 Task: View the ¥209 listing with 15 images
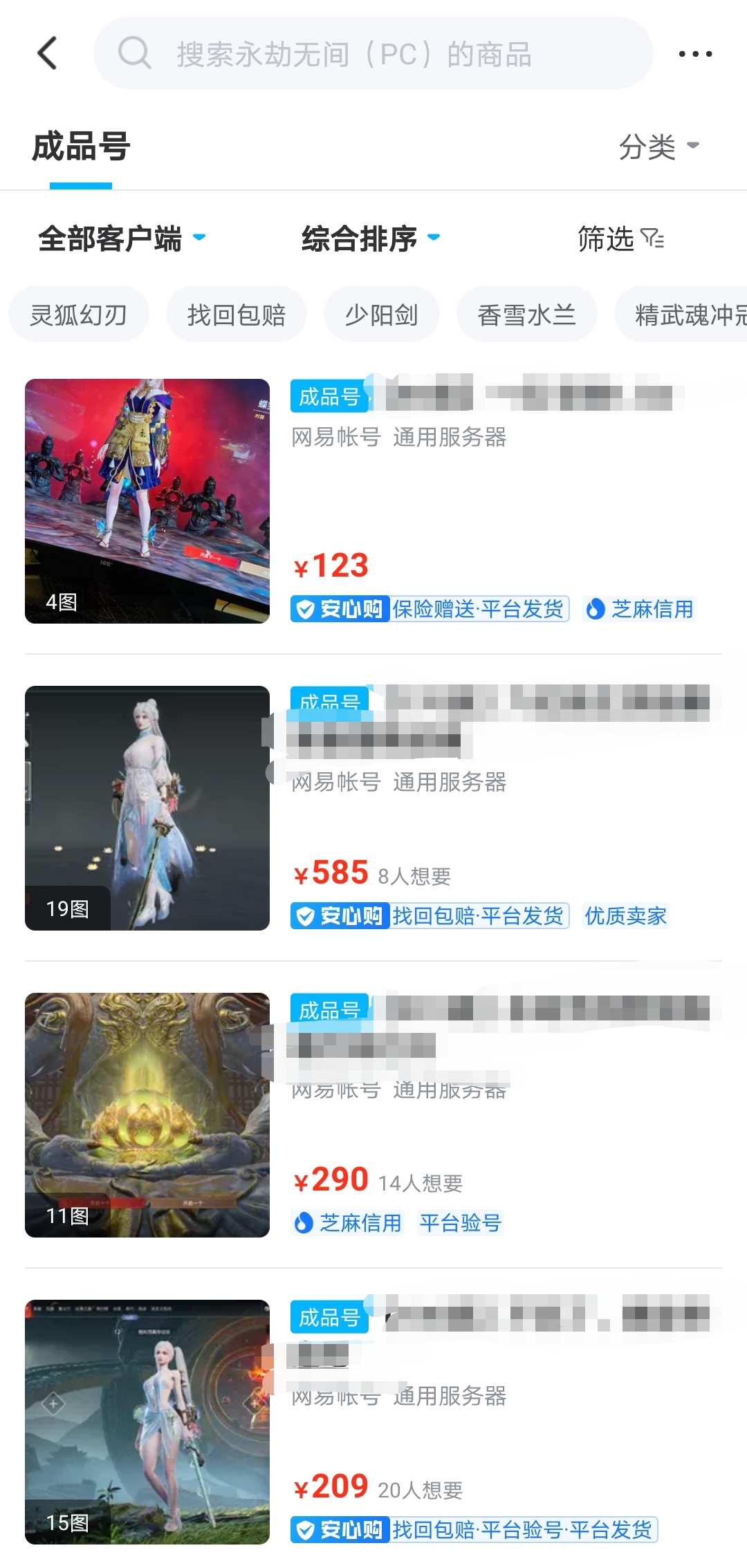coord(373,1421)
